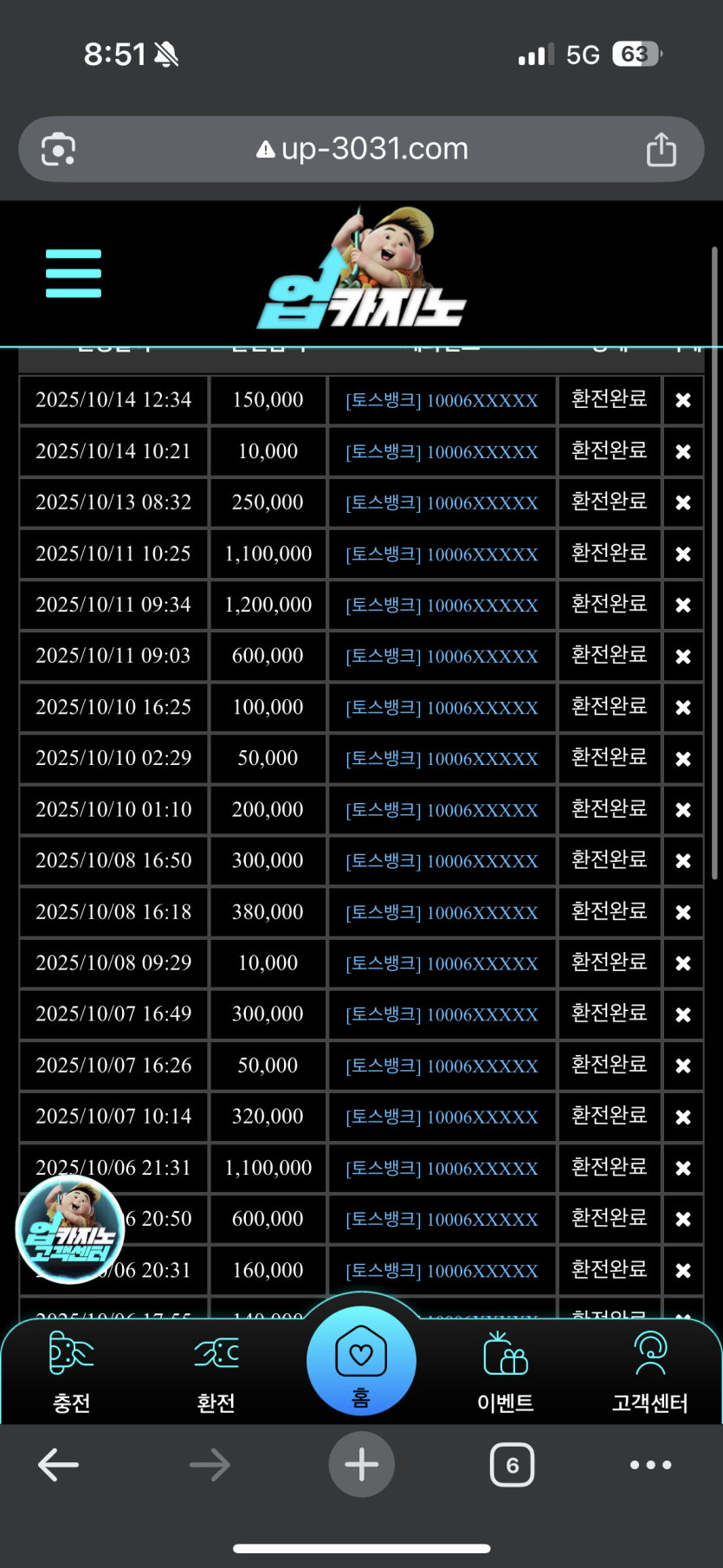Delete the 2025/10/08 16:18 entry
Viewport: 723px width, 1568px height.
pyautogui.click(x=683, y=912)
